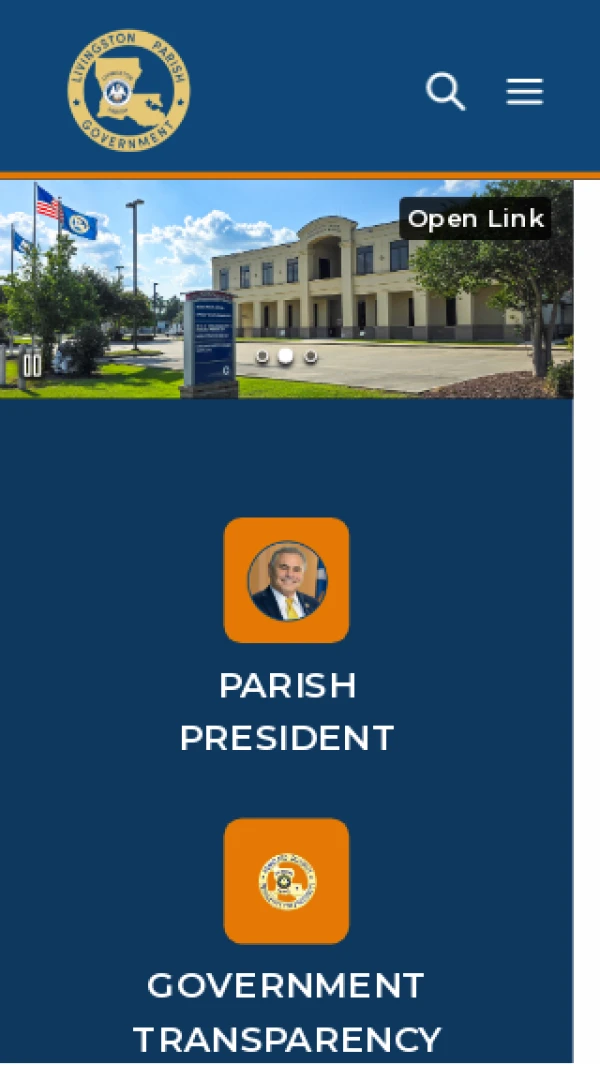Jump to the third slide dot
This screenshot has width=600, height=1065.
pyautogui.click(x=311, y=356)
